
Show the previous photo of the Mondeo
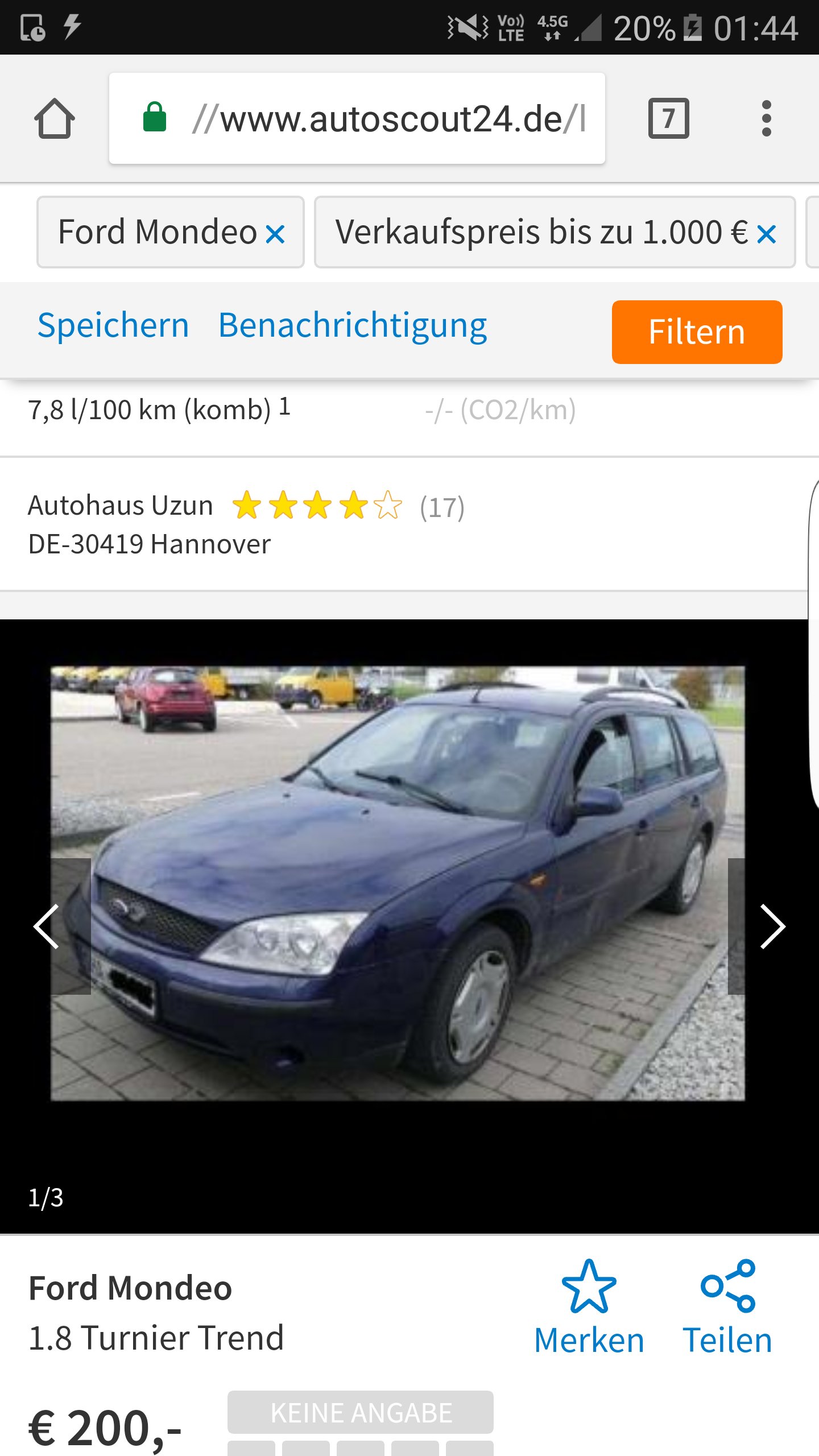[x=48, y=926]
